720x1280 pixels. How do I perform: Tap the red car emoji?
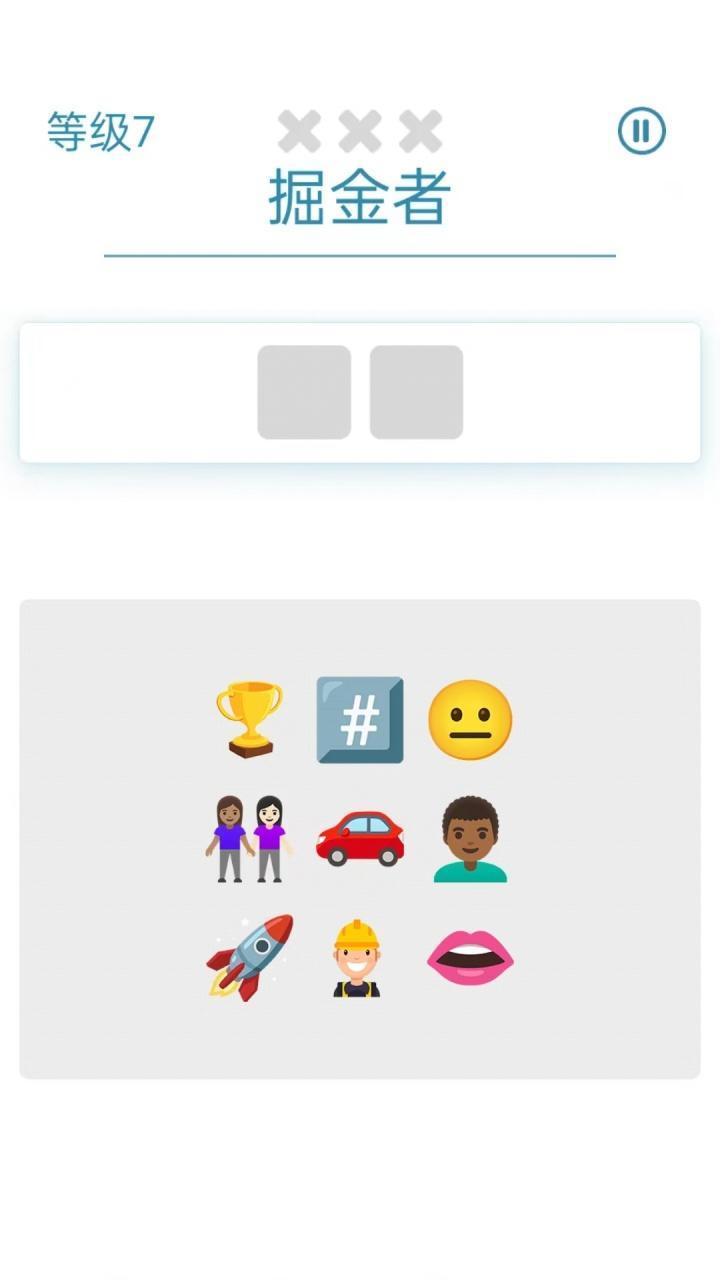(360, 838)
